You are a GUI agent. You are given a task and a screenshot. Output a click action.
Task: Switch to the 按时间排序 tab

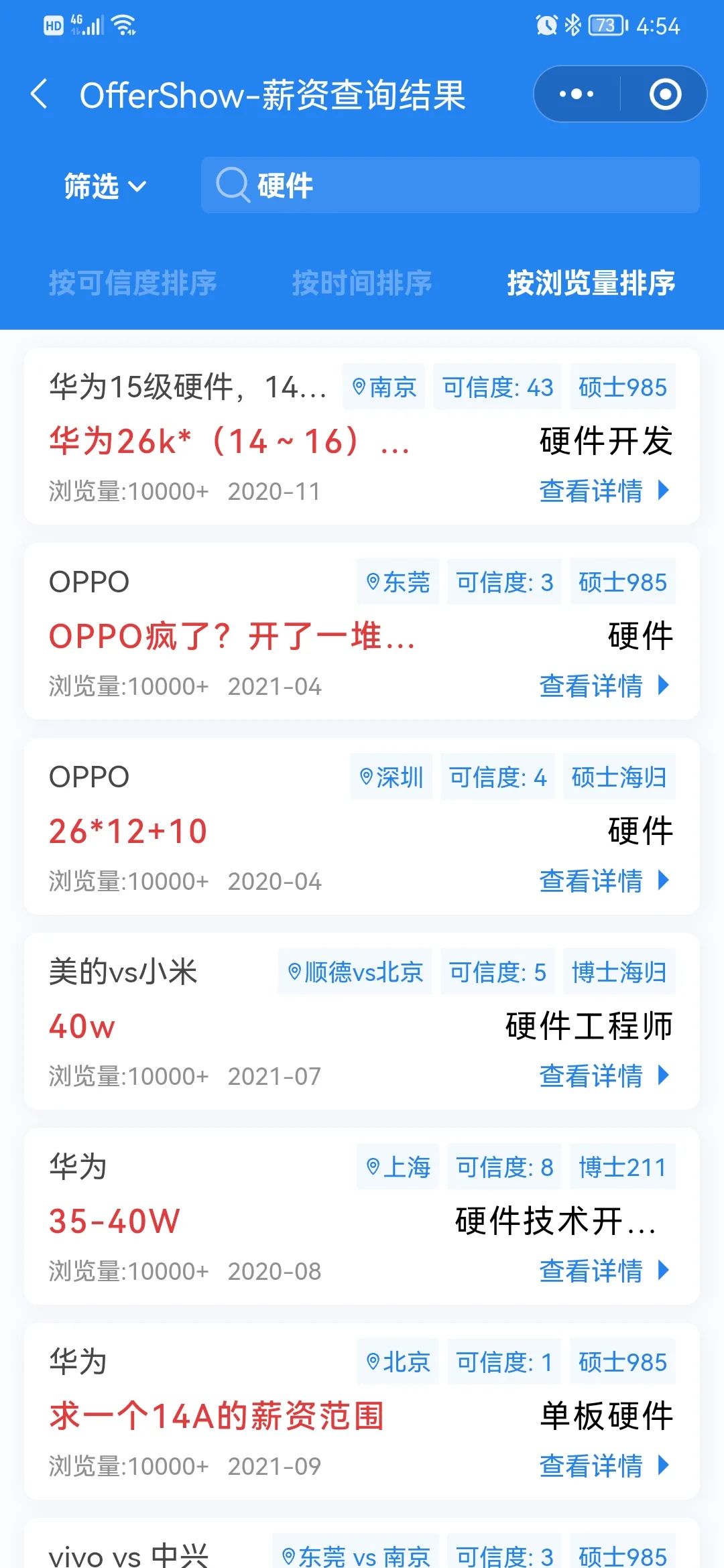[x=362, y=282]
